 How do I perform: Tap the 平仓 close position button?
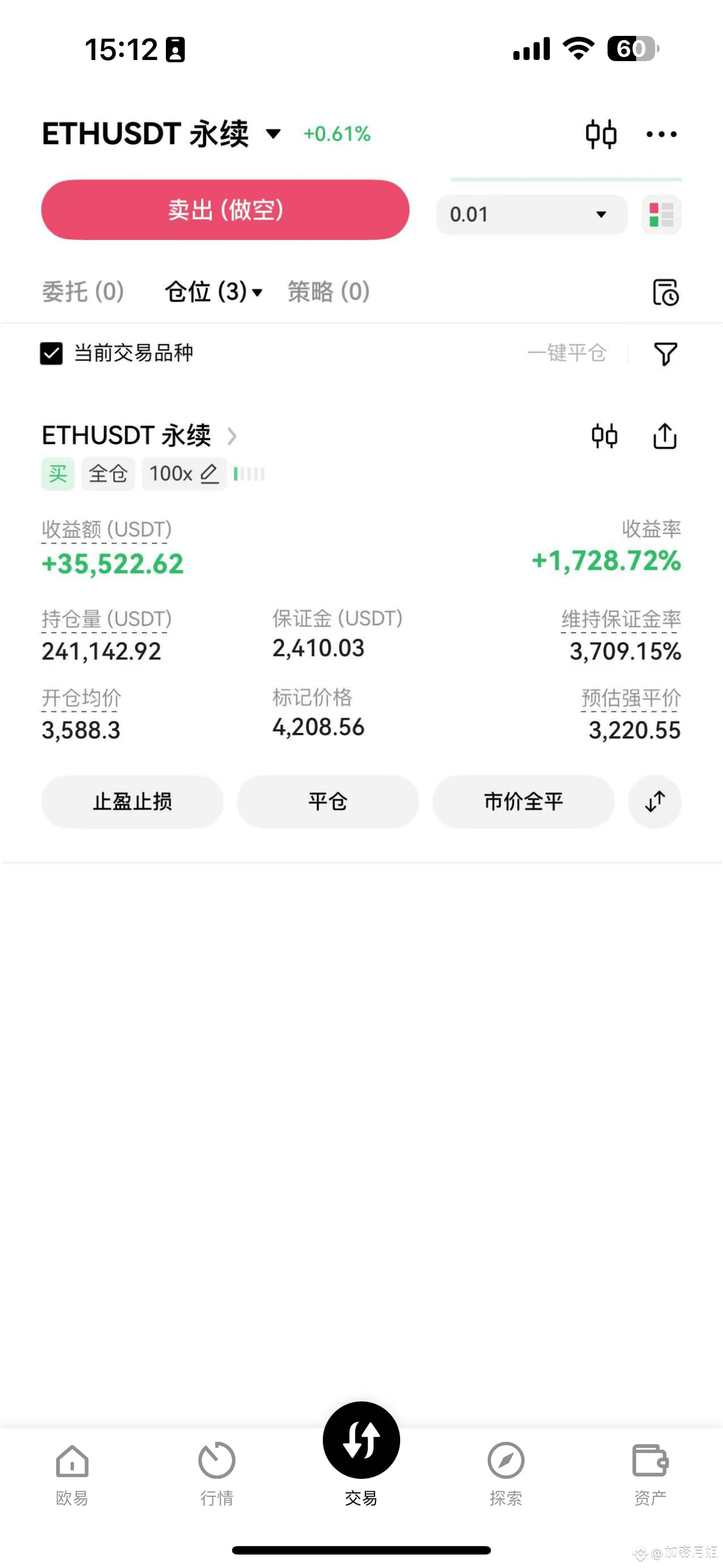[x=327, y=801]
